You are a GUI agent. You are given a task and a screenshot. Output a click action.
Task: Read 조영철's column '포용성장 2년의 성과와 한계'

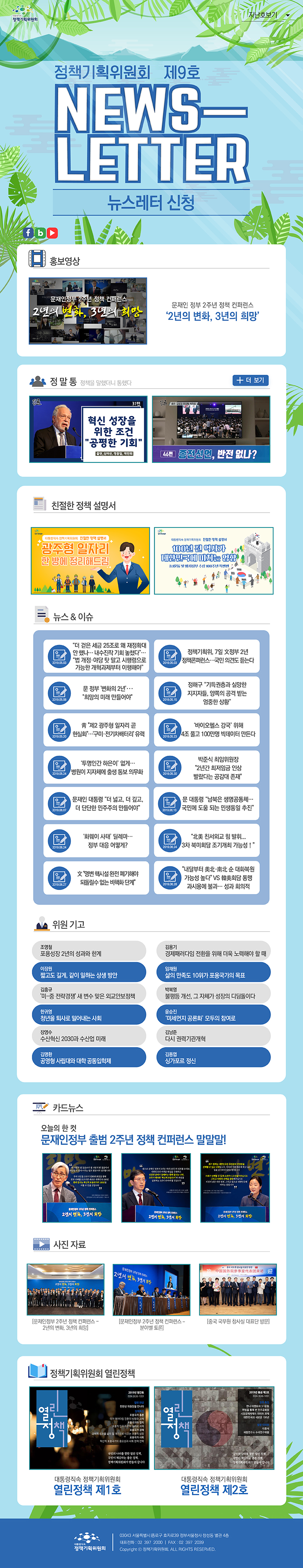pyautogui.click(x=90, y=951)
